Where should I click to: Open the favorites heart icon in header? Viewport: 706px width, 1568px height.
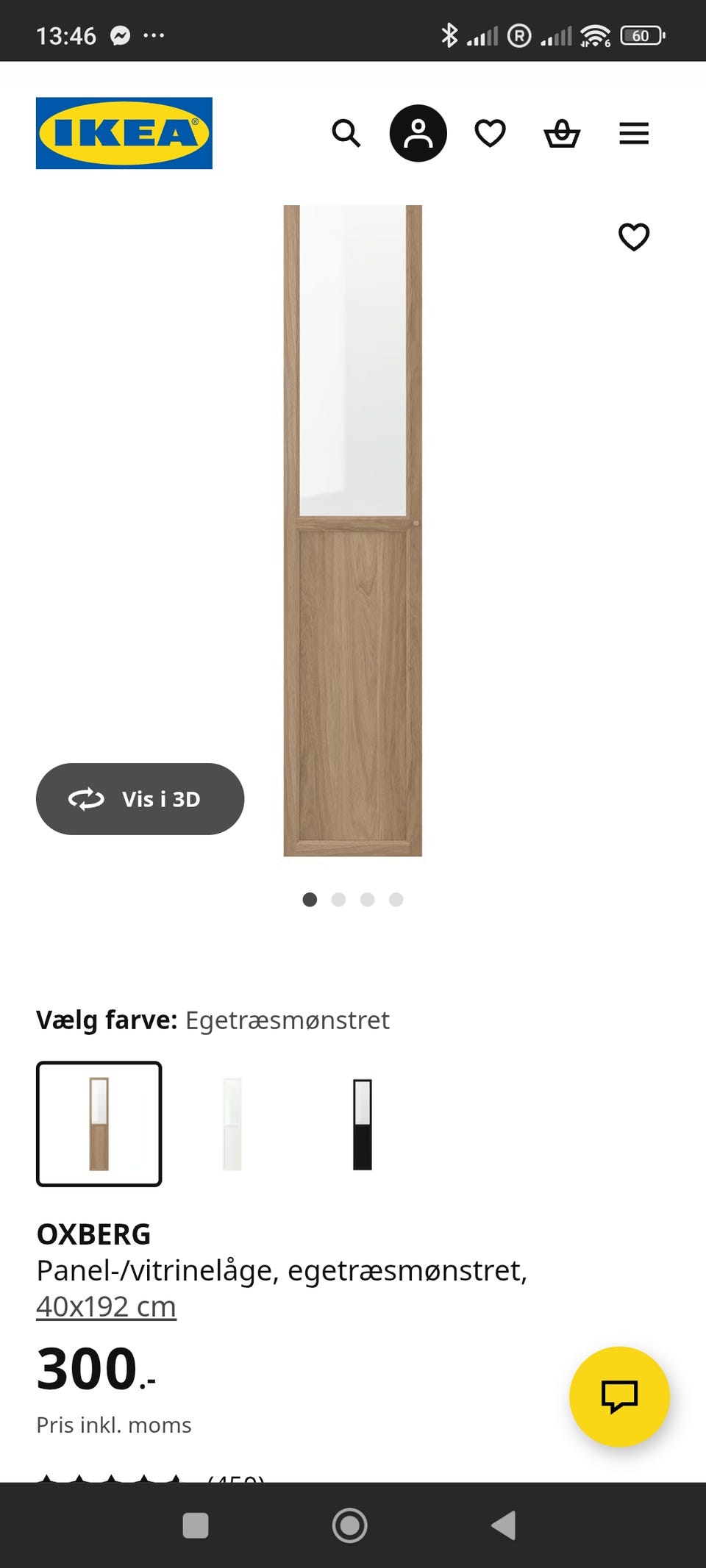click(489, 134)
